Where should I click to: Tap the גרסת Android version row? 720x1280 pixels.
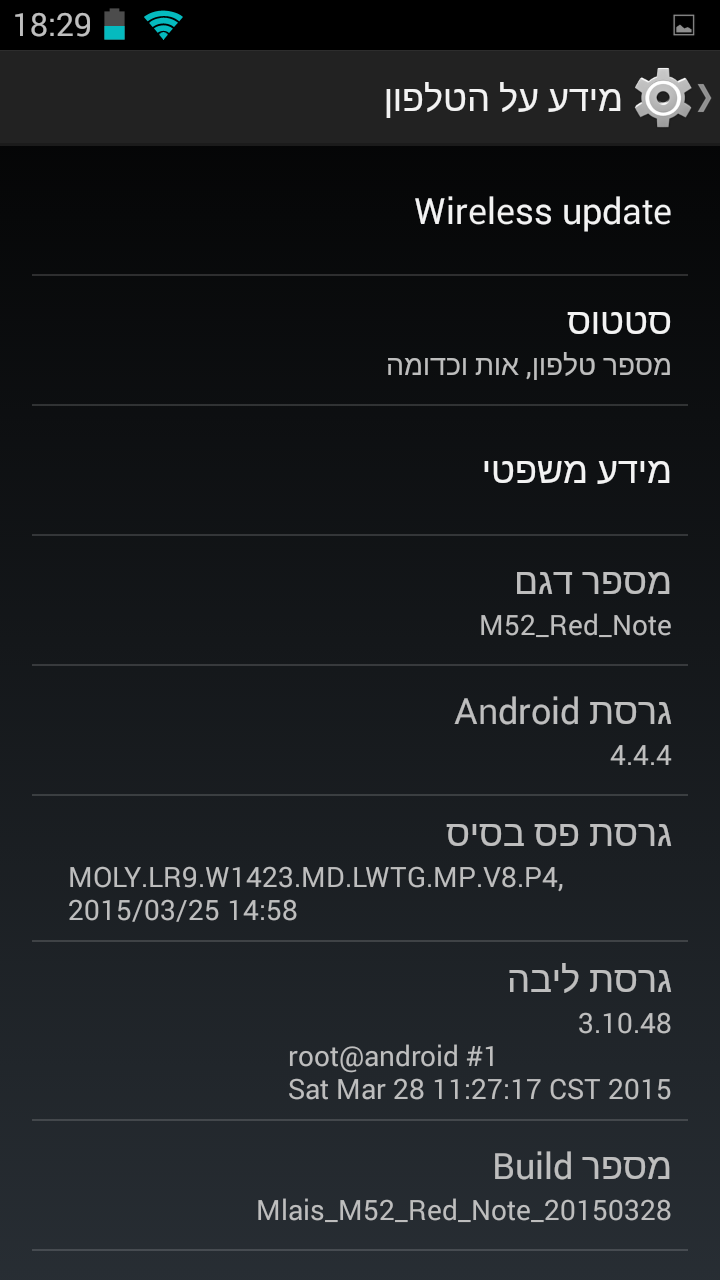[360, 731]
